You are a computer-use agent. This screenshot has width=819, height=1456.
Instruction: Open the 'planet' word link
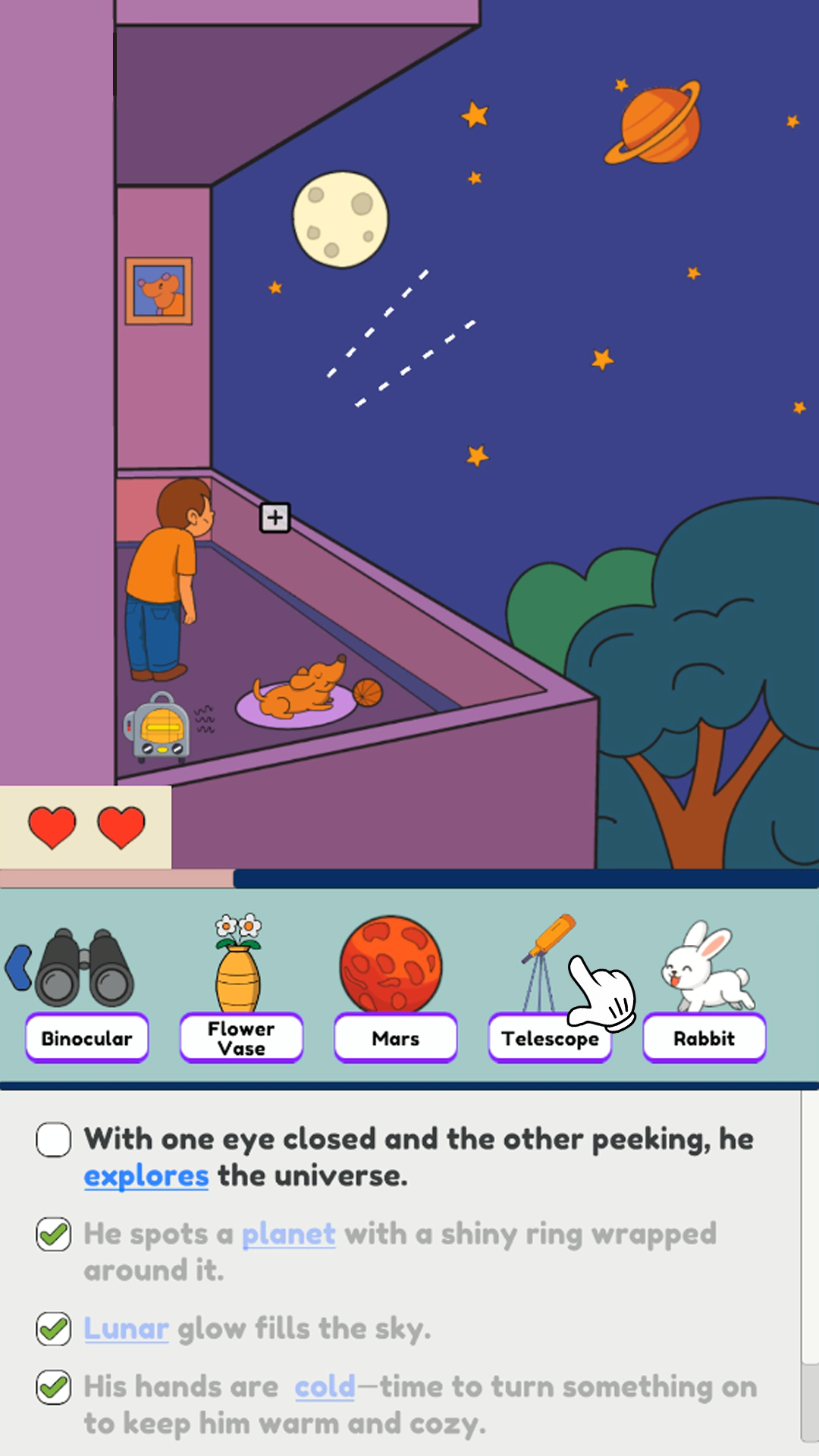pos(288,1234)
